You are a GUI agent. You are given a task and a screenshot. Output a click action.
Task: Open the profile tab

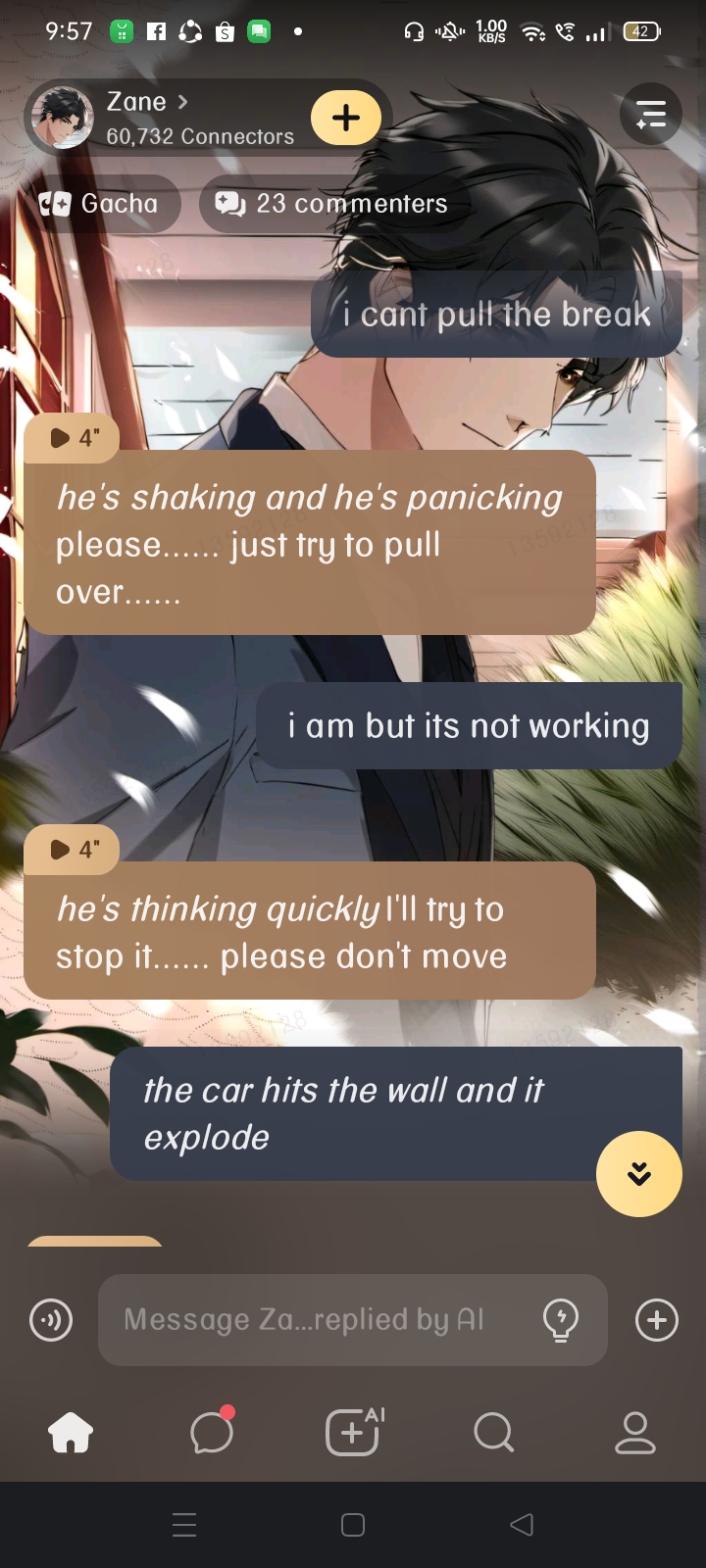pyautogui.click(x=634, y=1434)
